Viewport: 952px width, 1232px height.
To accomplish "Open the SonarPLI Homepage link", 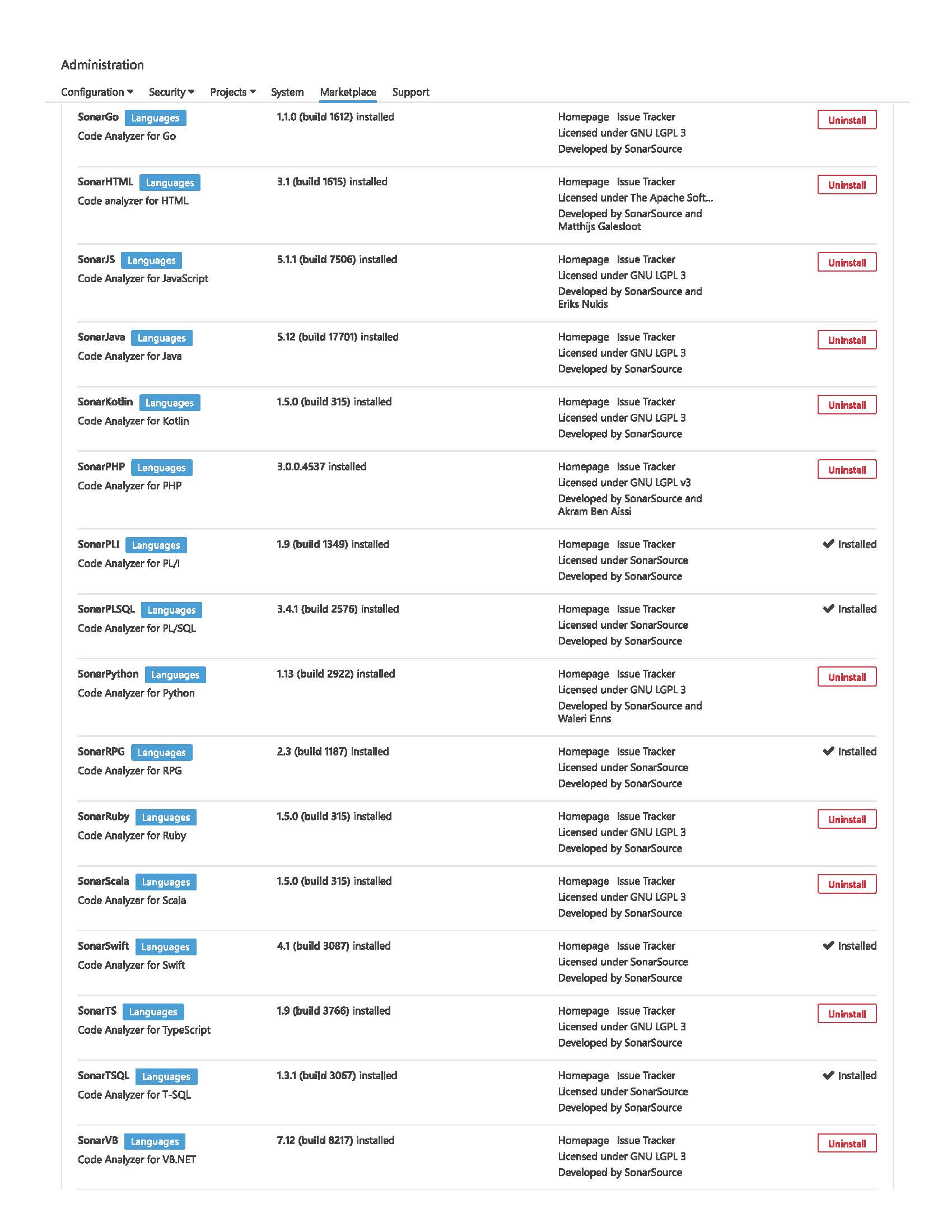I will 582,544.
